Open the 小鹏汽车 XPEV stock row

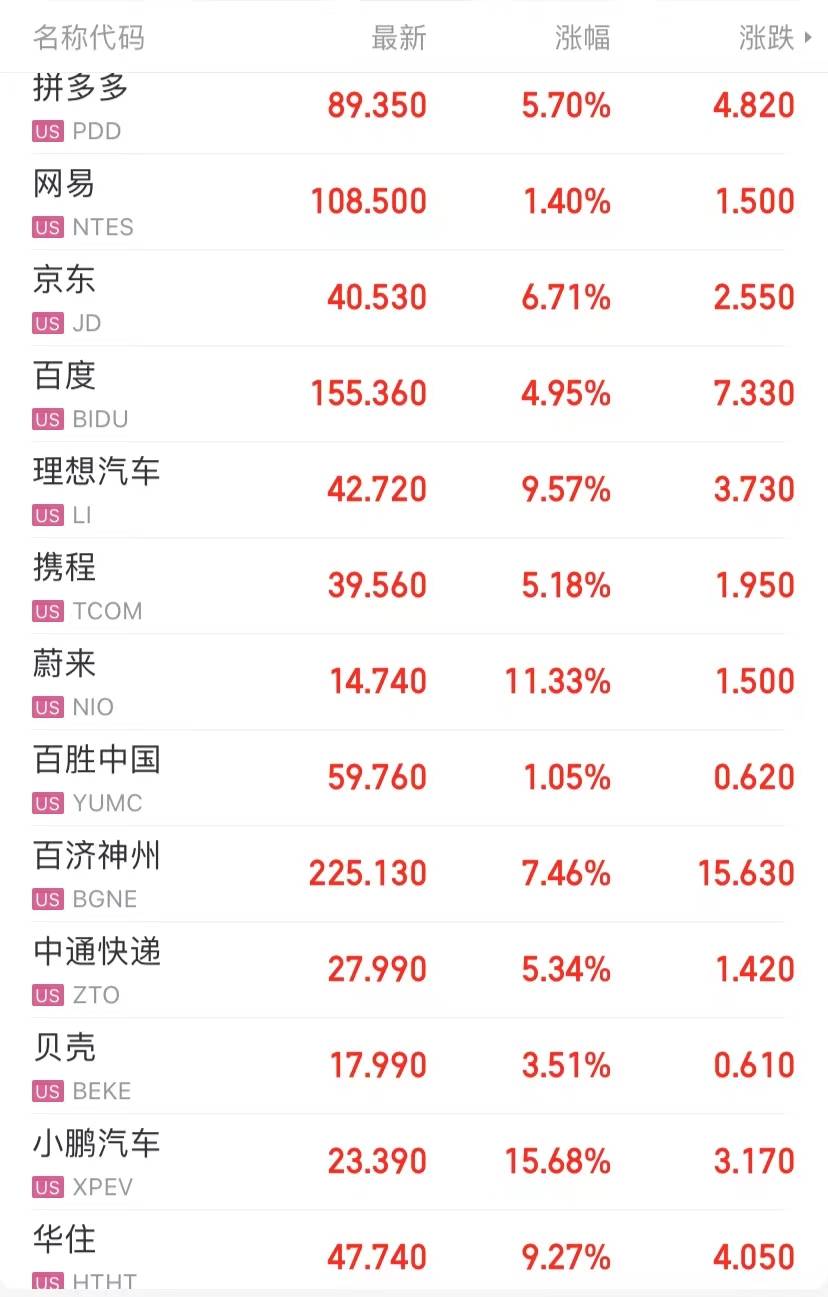pos(414,1162)
